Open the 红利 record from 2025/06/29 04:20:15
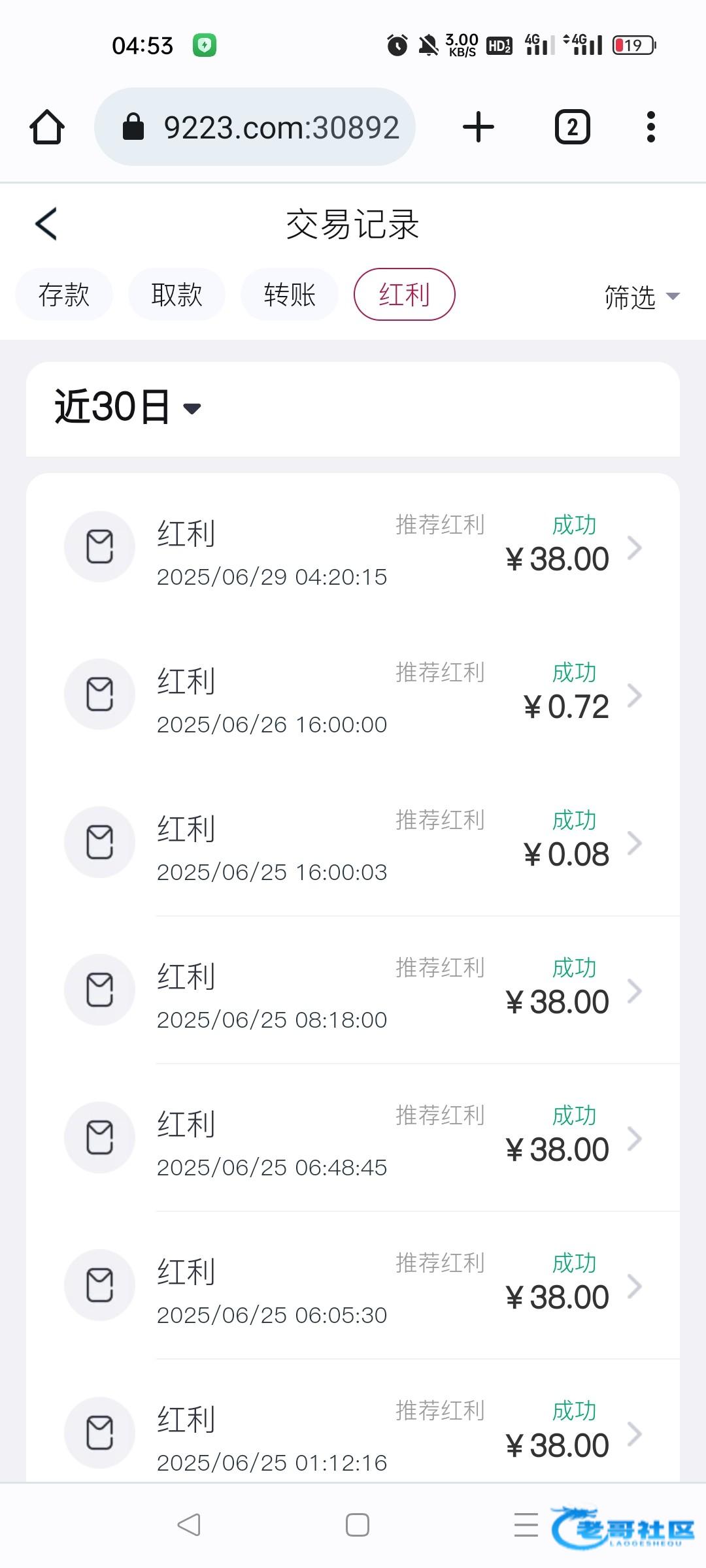Screen dimensions: 706x1568 pos(353,547)
